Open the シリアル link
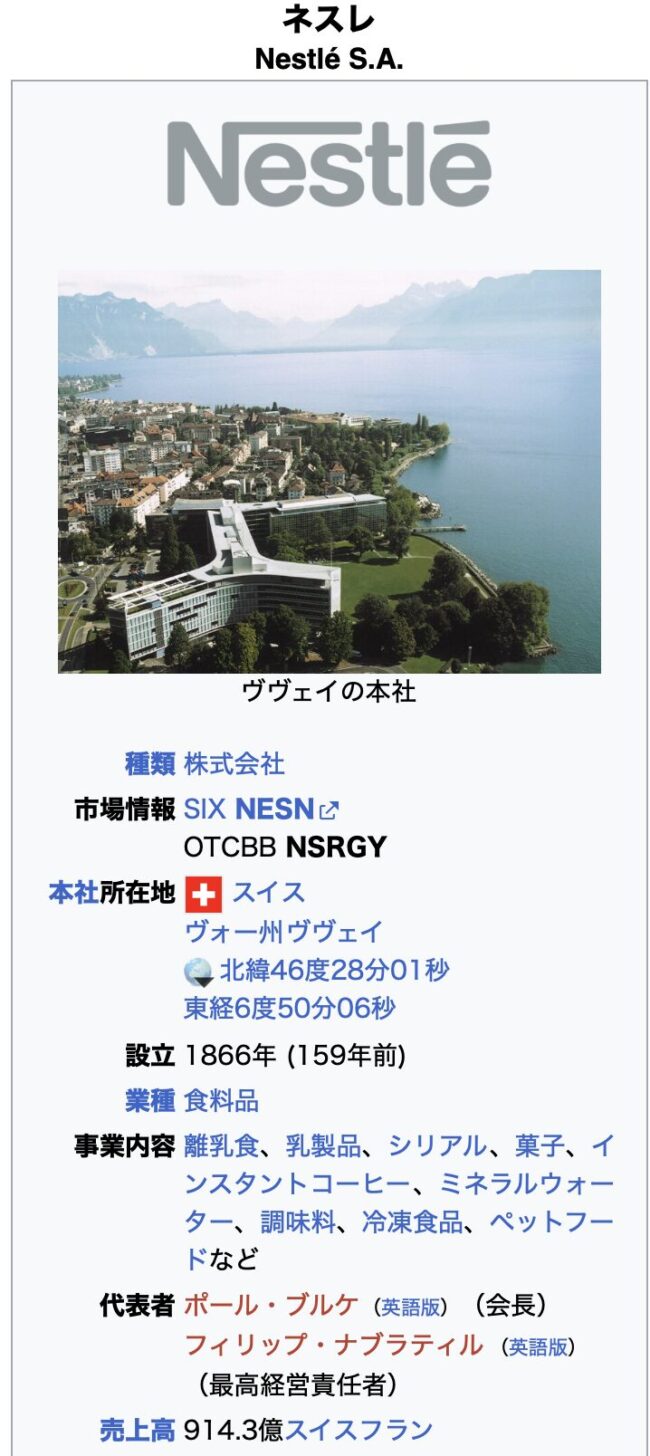 437,1146
